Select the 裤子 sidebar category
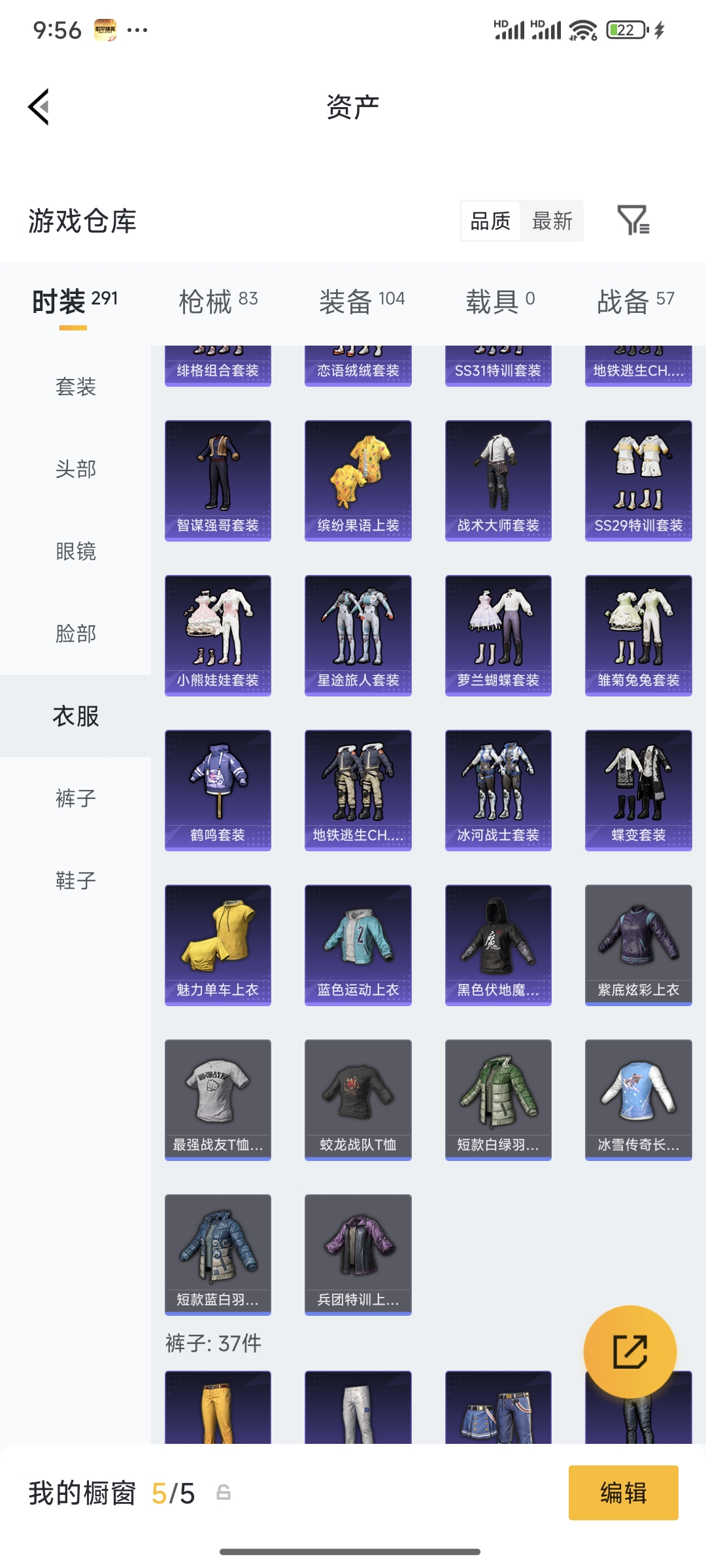Viewport: 706px width, 1568px height. (75, 798)
